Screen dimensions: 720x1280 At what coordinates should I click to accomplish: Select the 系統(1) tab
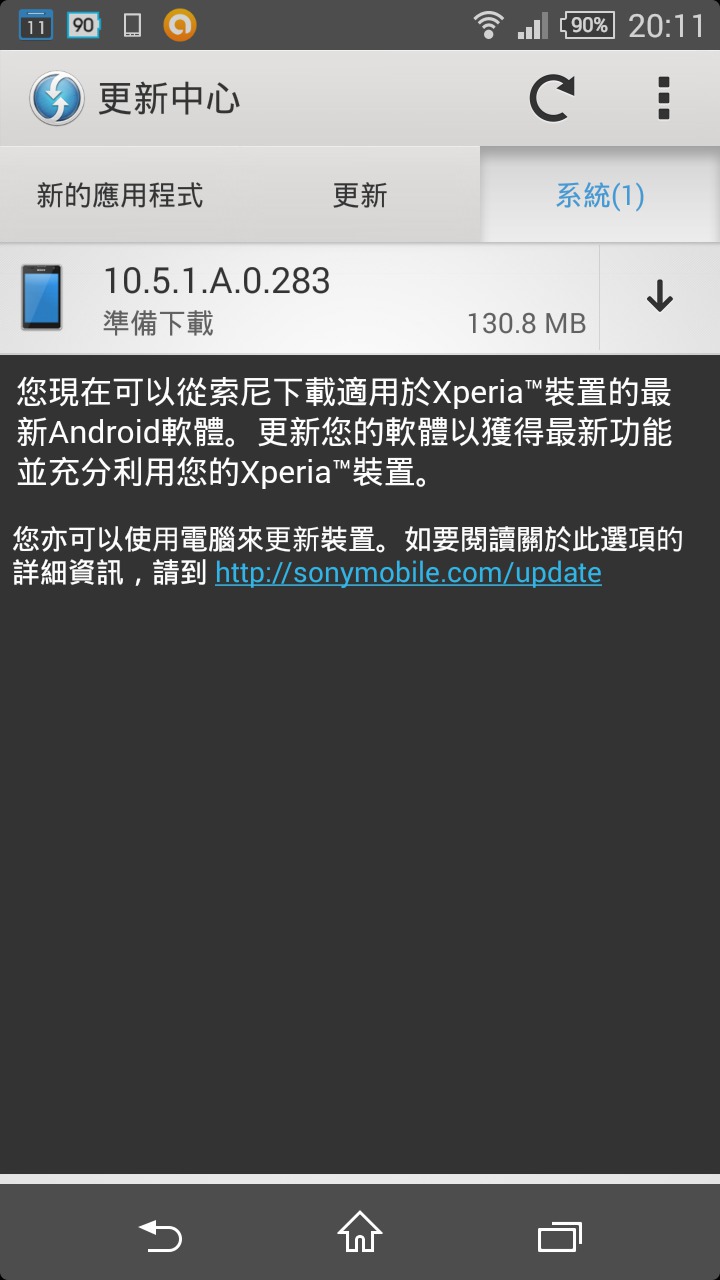[x=600, y=195]
